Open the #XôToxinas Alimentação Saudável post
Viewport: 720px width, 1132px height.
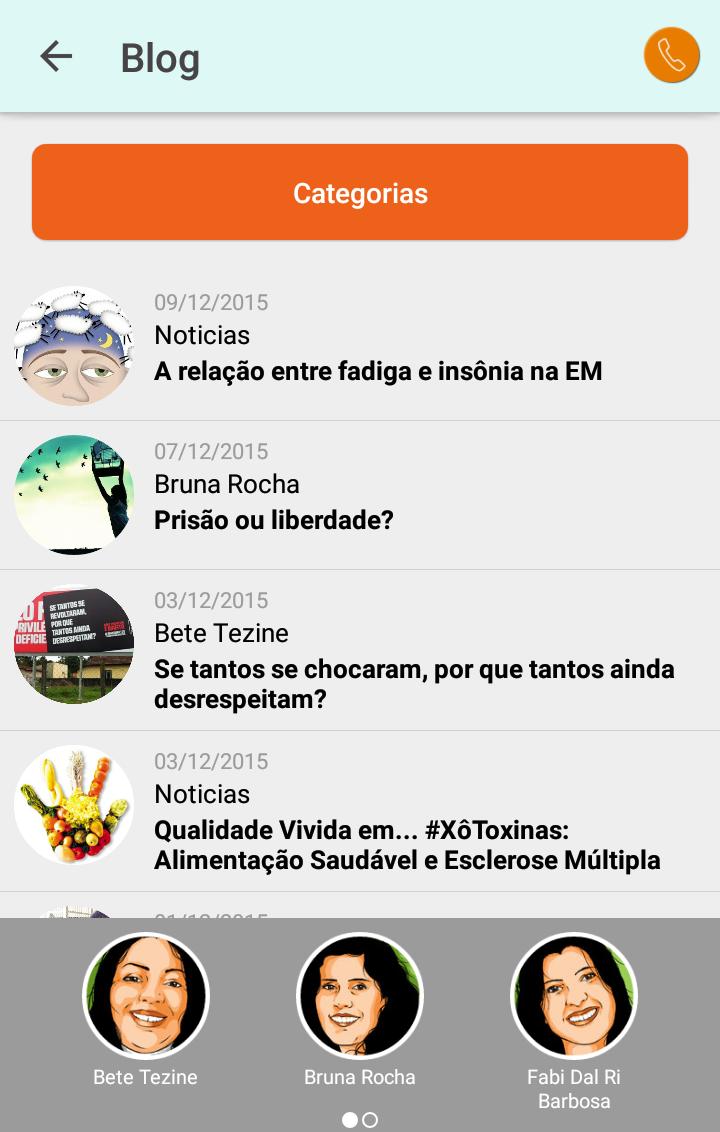click(x=407, y=845)
